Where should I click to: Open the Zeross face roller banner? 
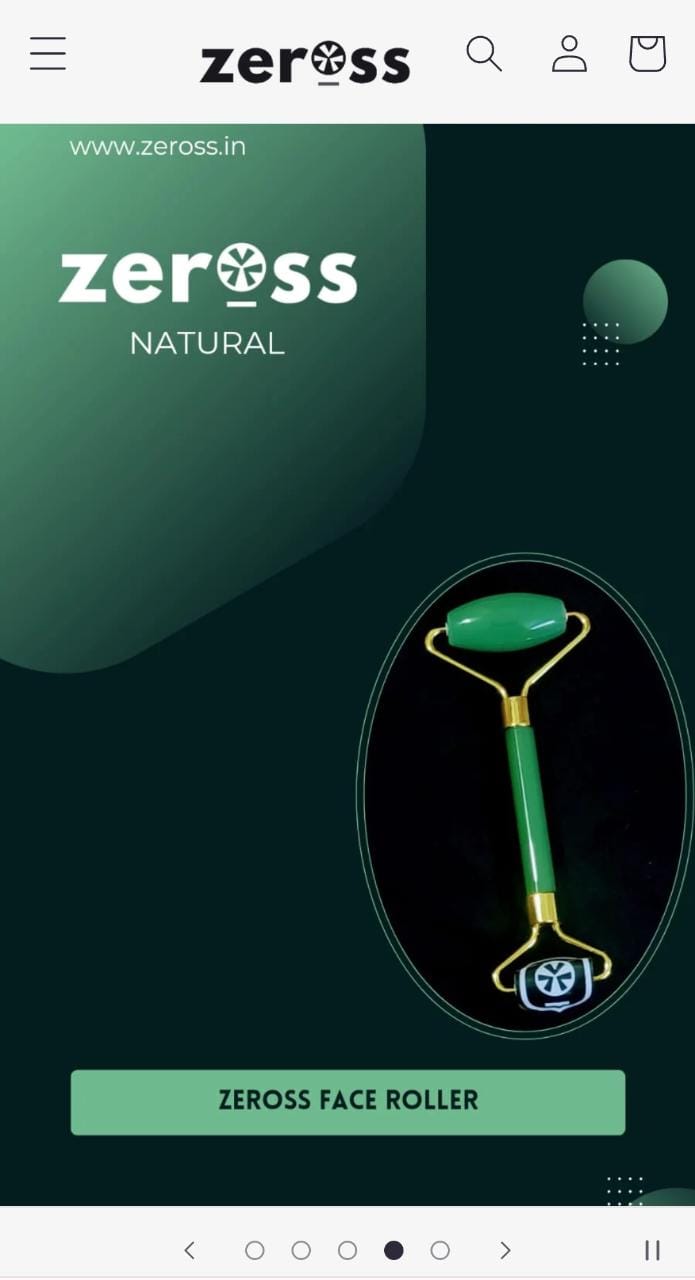[x=347, y=664]
